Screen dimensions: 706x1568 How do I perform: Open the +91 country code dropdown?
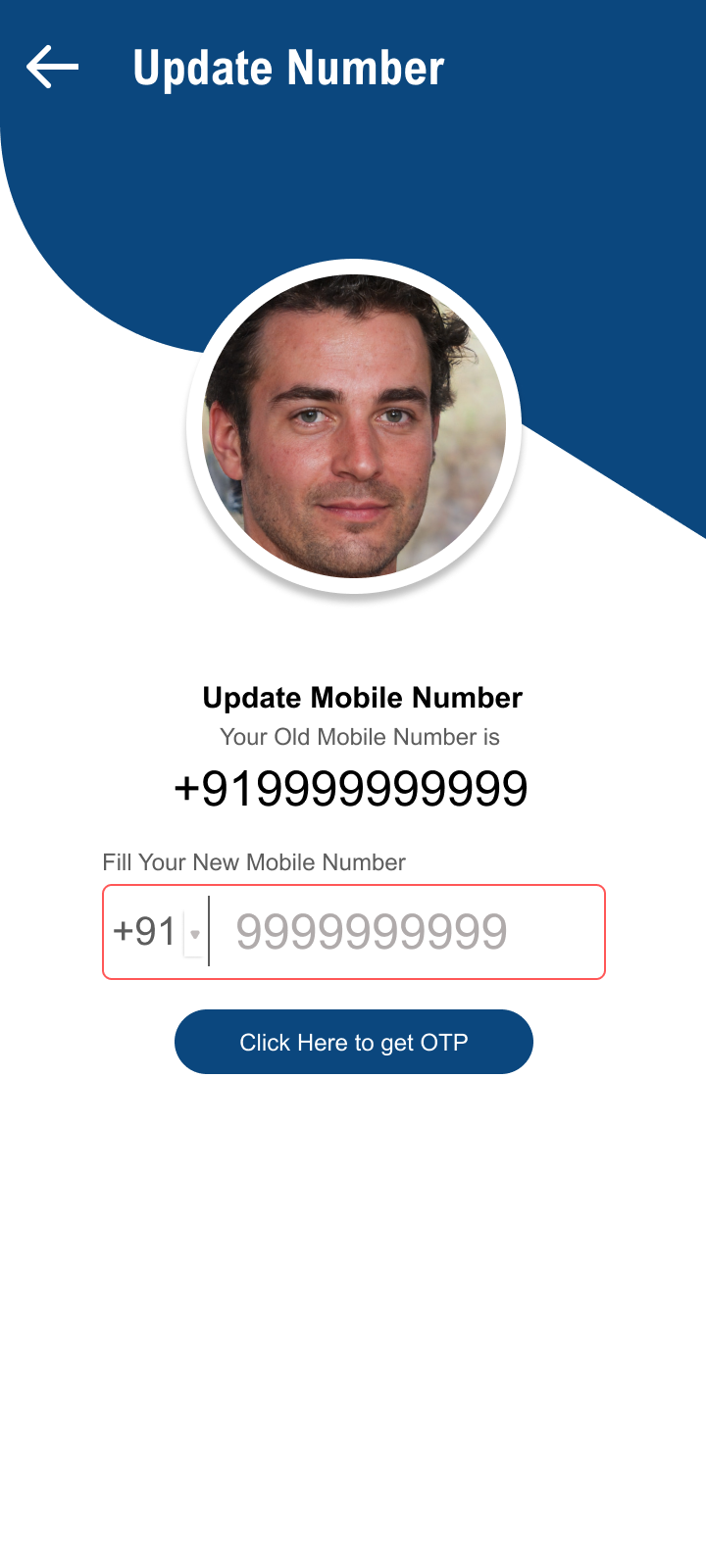(x=159, y=932)
